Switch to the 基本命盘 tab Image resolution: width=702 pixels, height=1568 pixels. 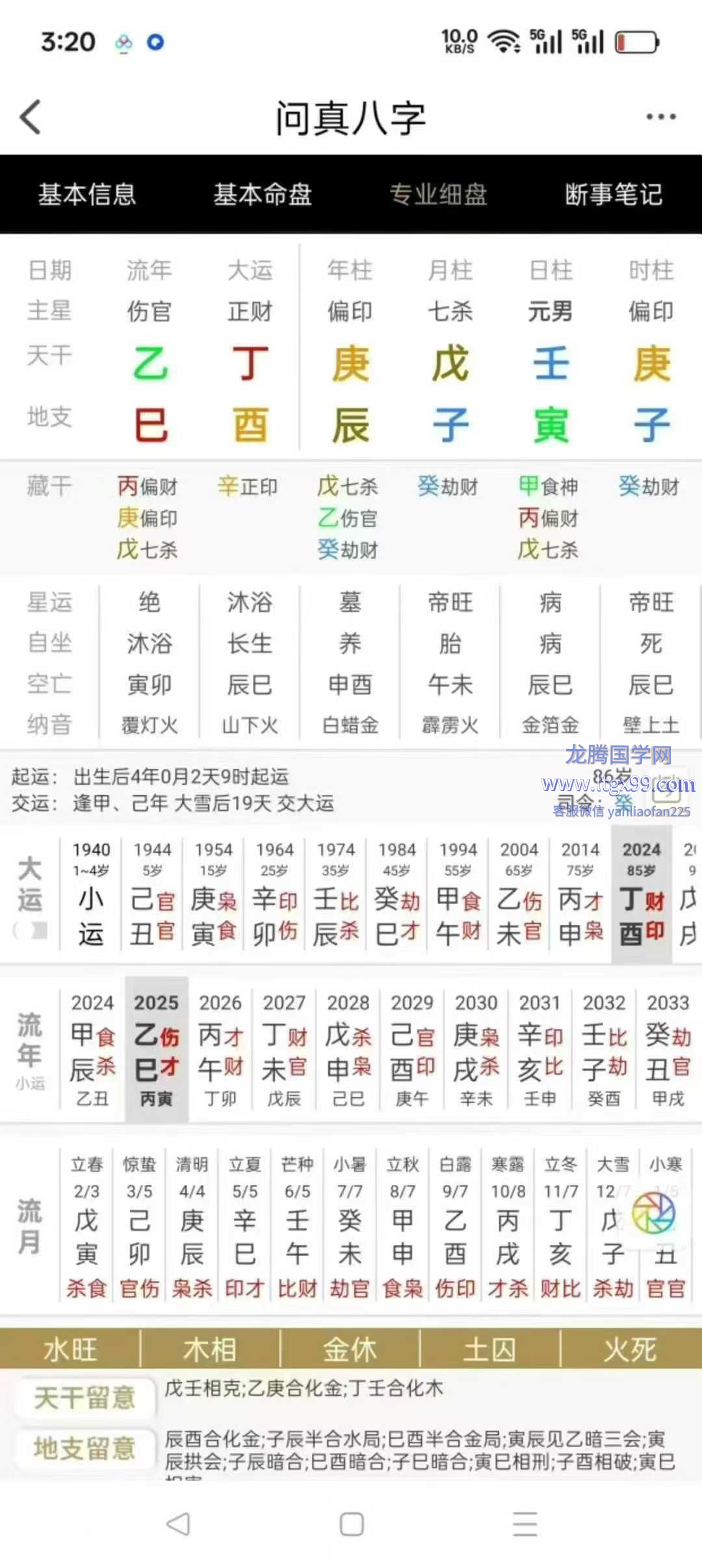[263, 194]
